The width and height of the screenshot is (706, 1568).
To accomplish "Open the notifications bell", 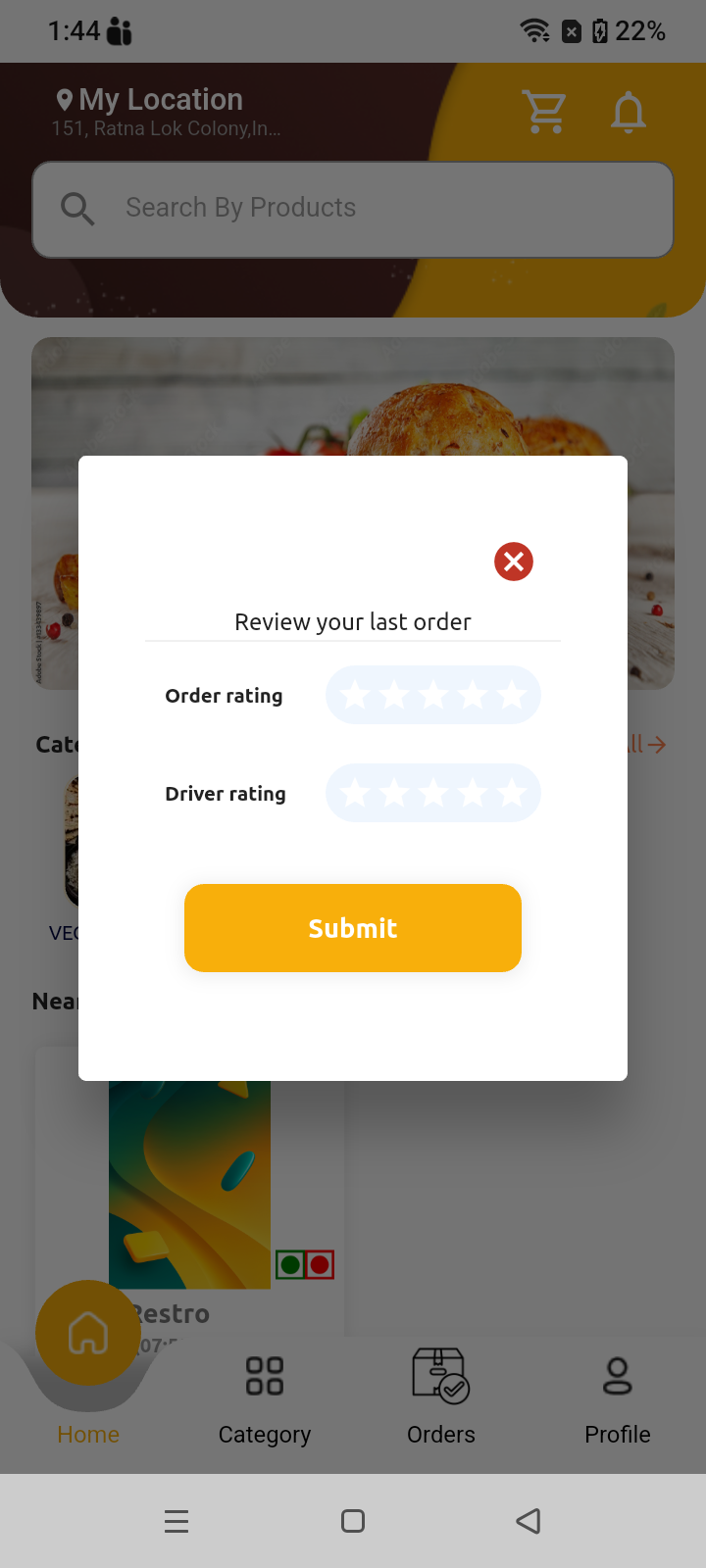I will click(629, 112).
